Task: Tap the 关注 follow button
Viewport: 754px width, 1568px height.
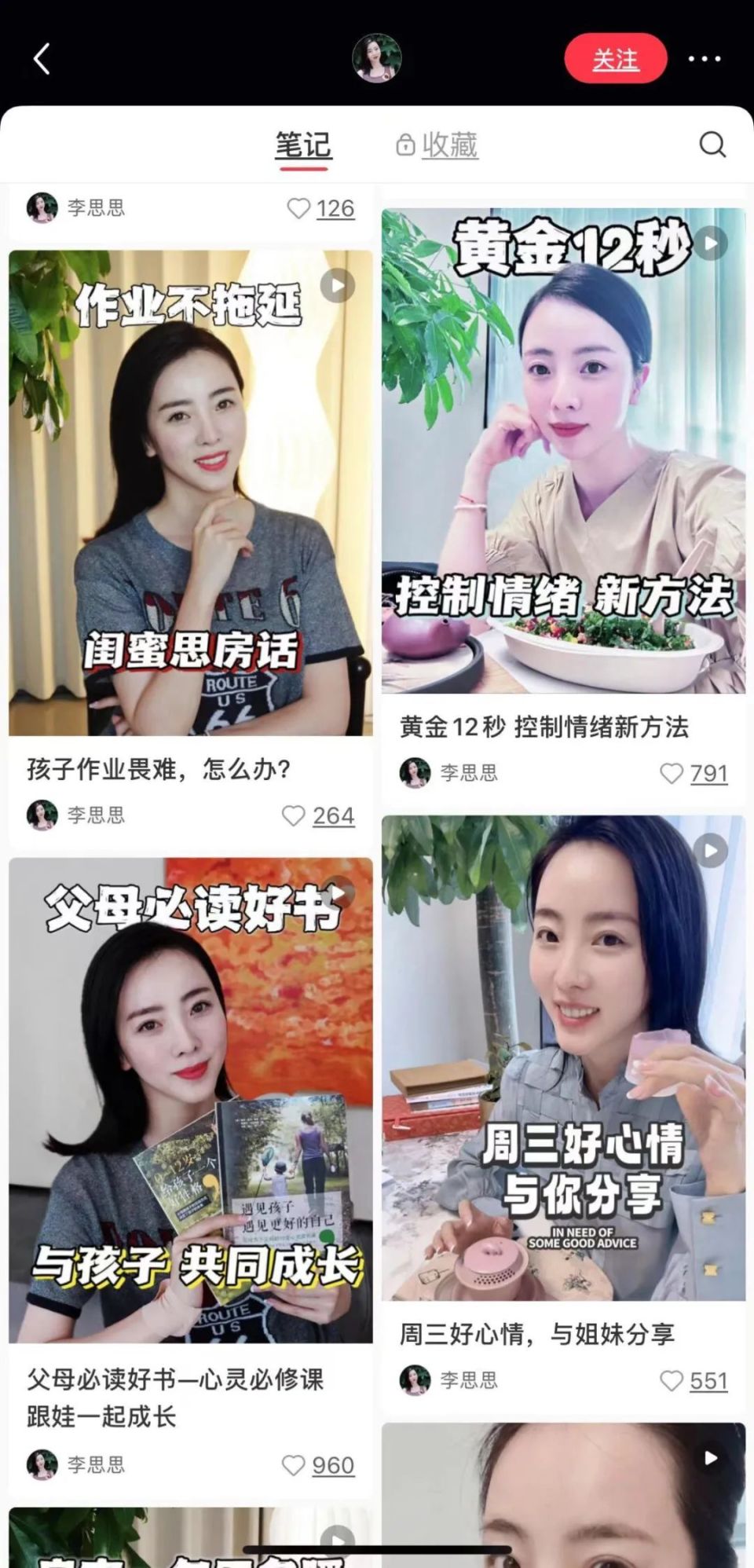Action: (x=616, y=59)
